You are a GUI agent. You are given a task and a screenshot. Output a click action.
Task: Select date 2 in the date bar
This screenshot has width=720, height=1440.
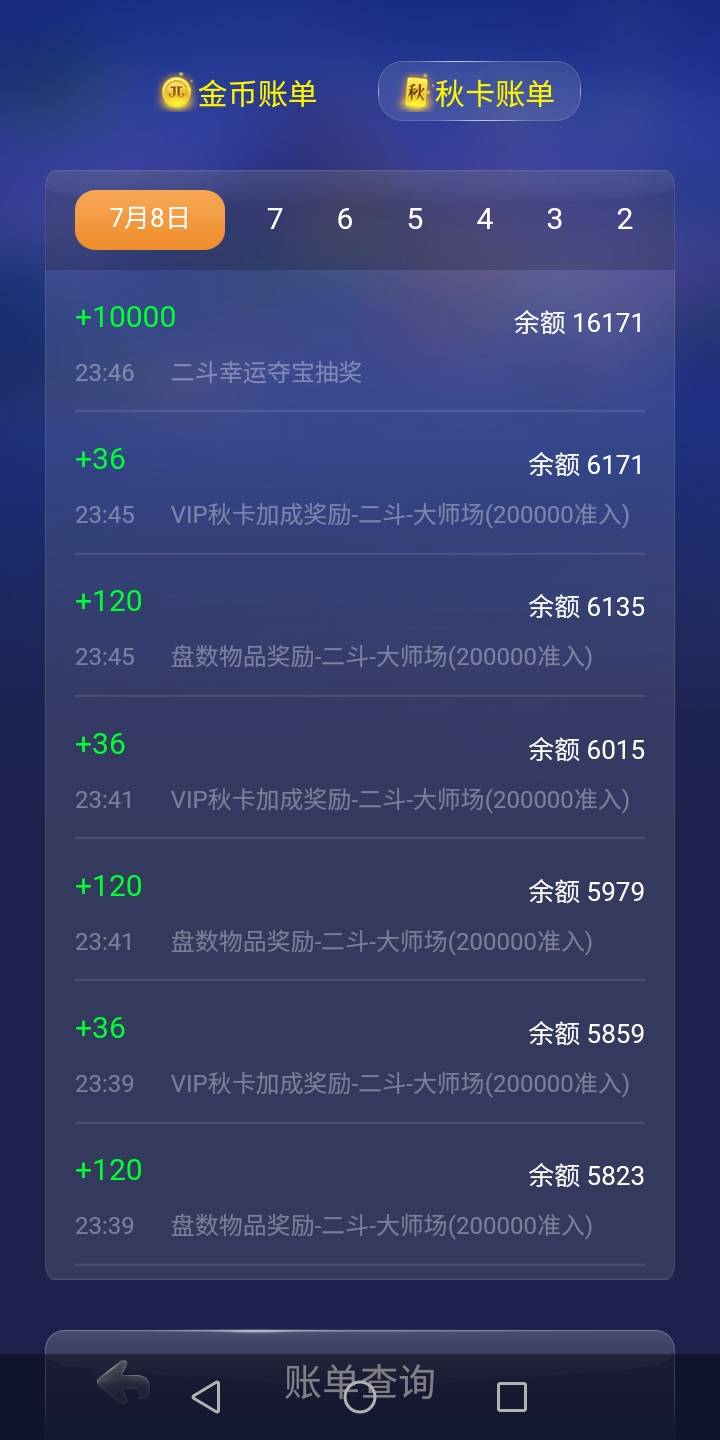coord(624,219)
